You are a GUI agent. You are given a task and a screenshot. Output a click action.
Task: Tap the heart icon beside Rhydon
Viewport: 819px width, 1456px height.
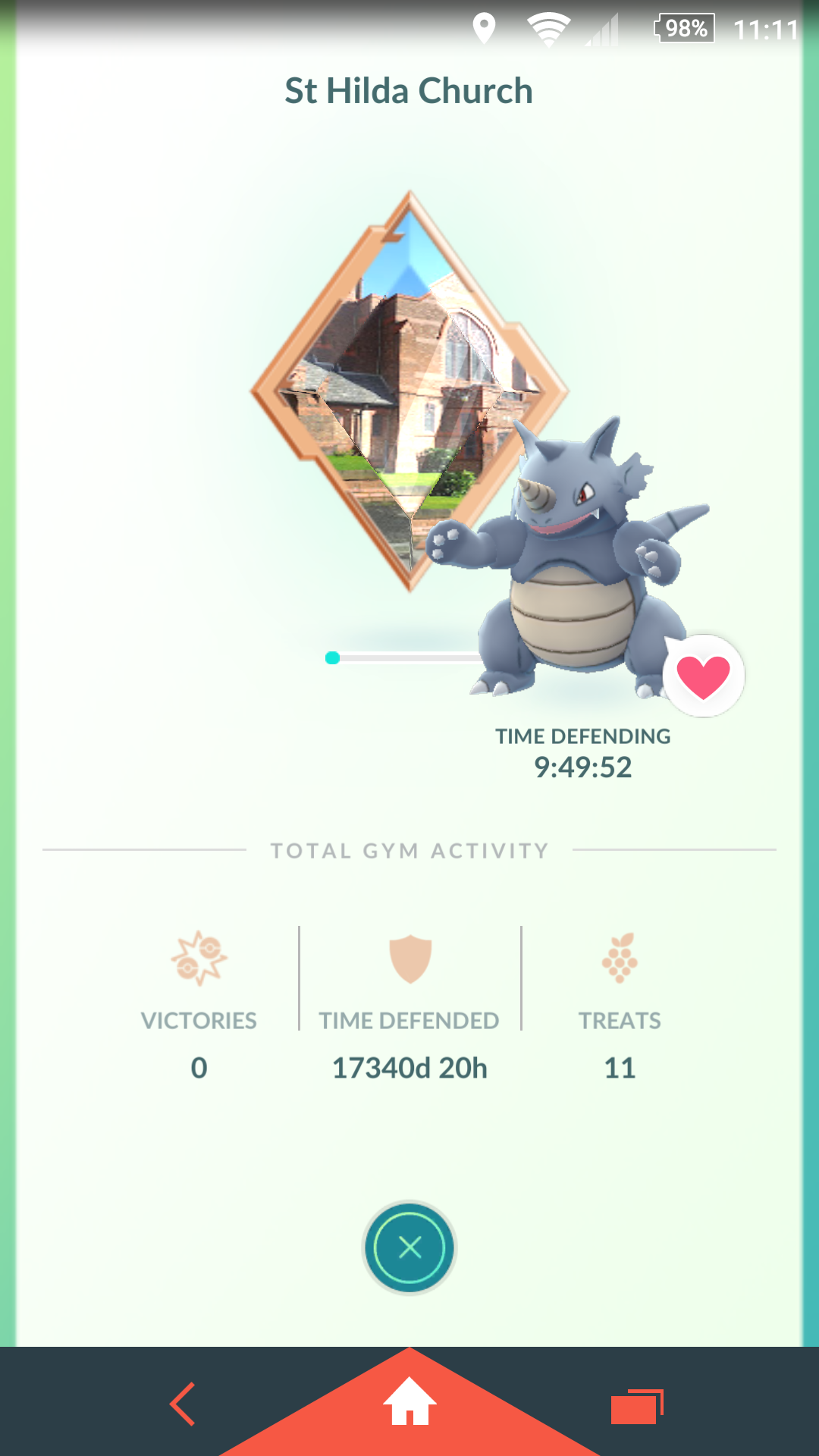click(703, 676)
